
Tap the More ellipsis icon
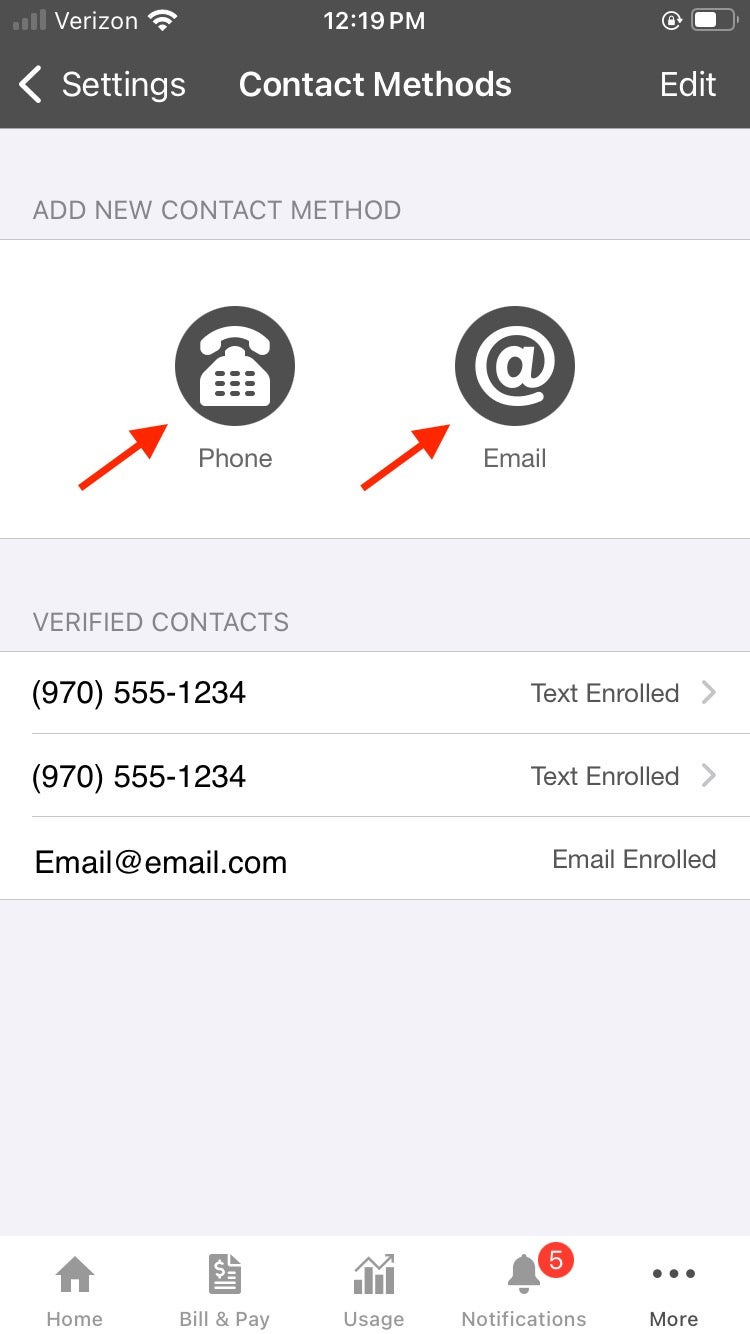tap(673, 1273)
